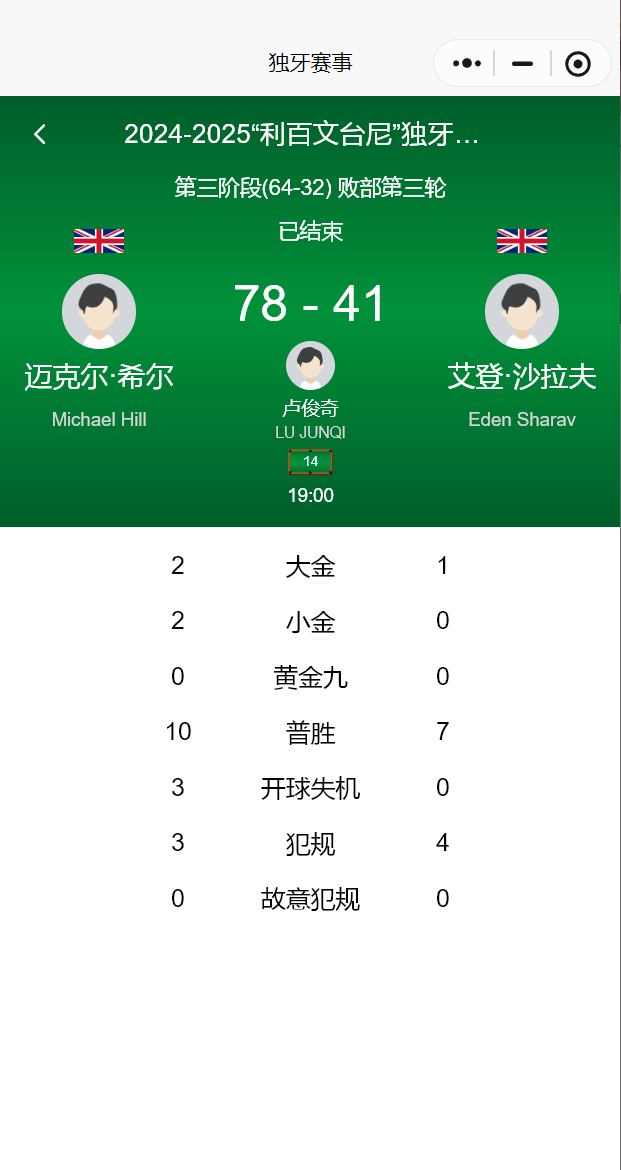
Task: Open Eden Sharav's player avatar
Action: coord(522,311)
